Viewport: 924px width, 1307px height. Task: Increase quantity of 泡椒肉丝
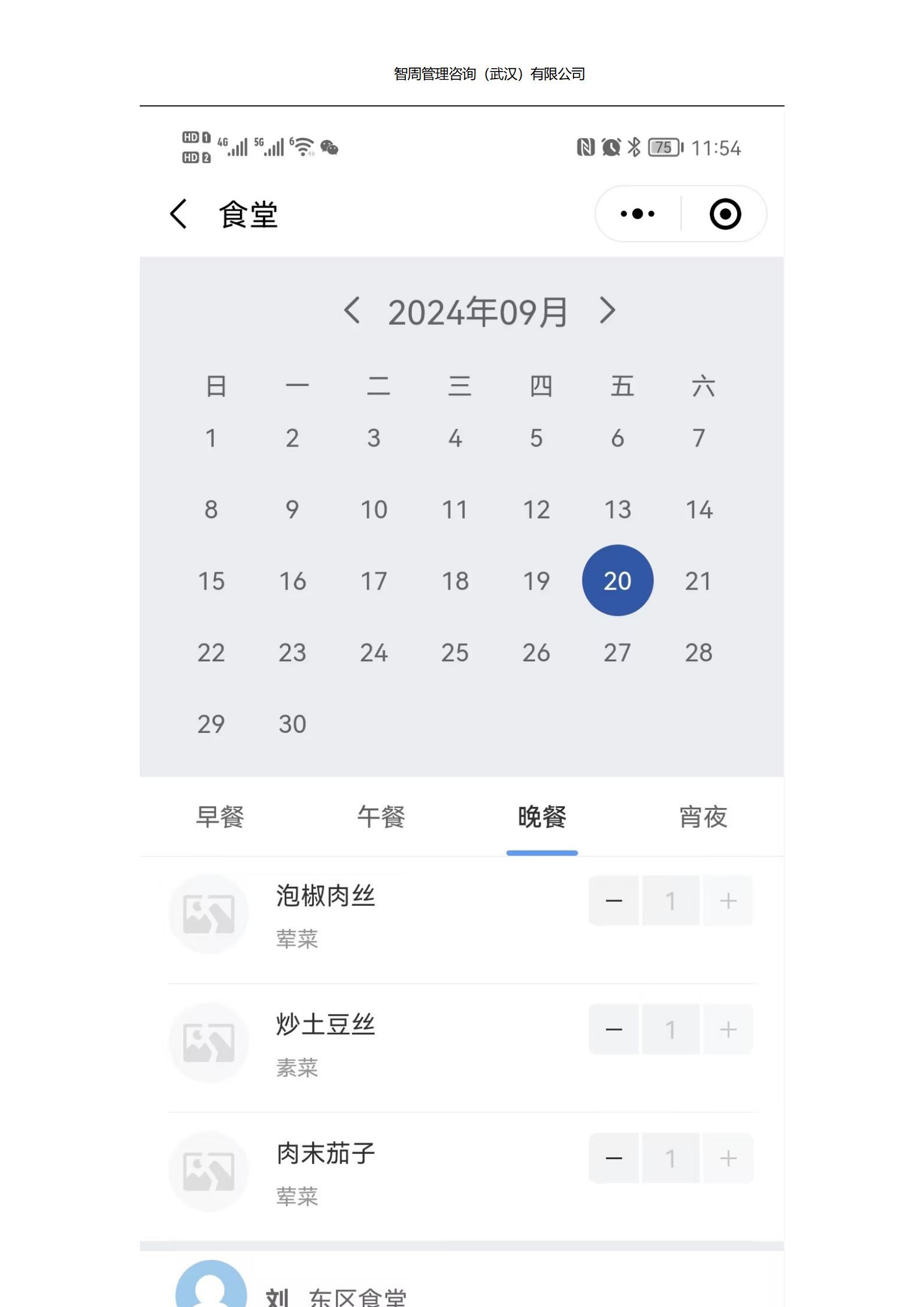coord(728,901)
